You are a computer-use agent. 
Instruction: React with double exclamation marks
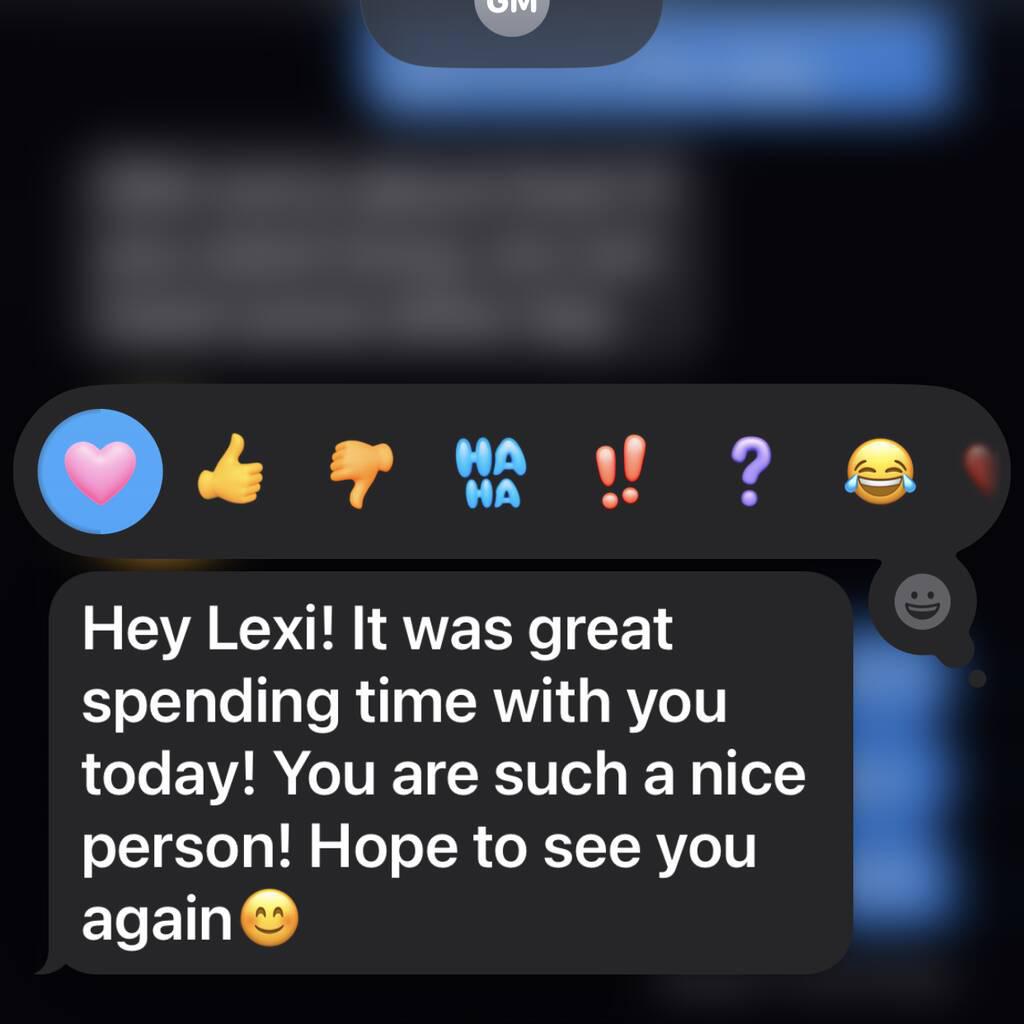[x=620, y=471]
